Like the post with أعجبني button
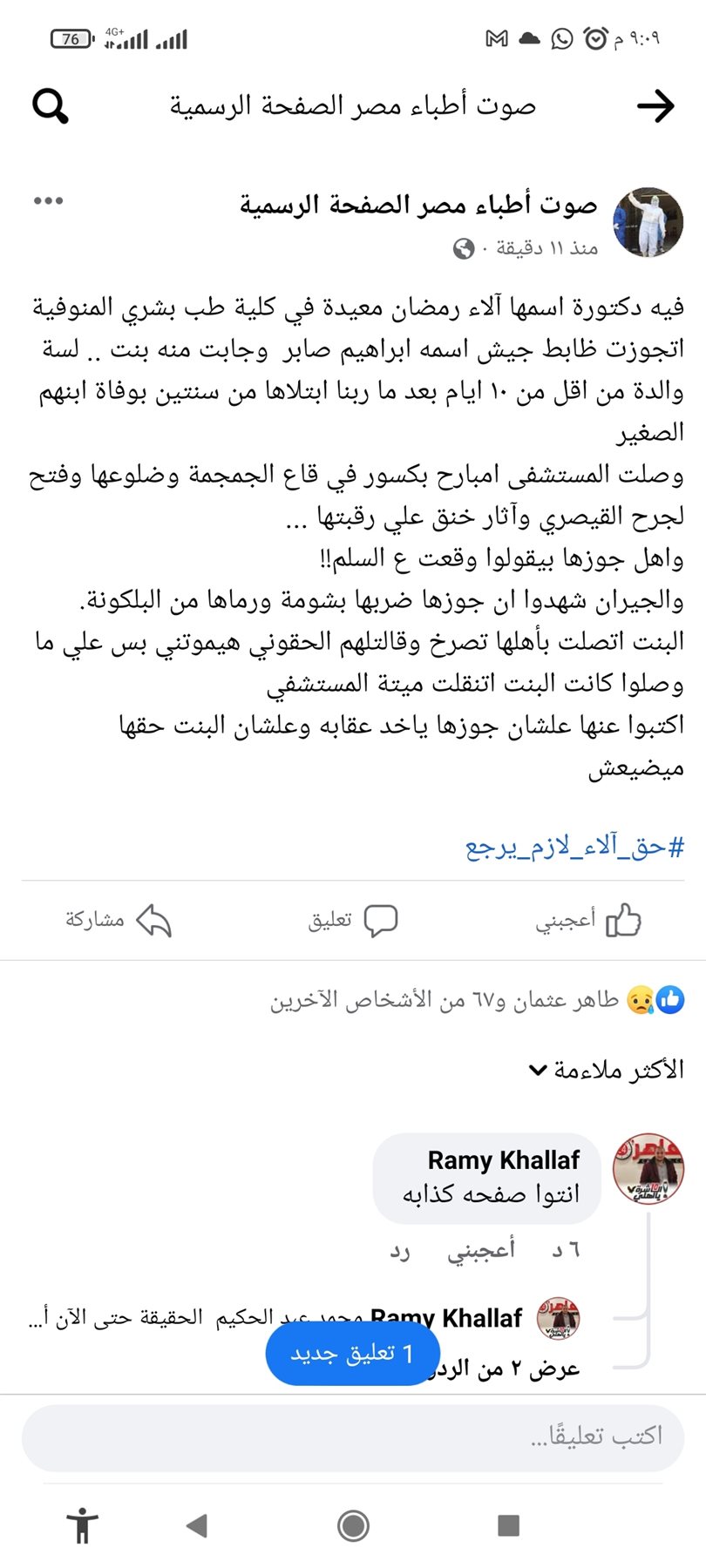This screenshot has height=1568, width=706. click(x=588, y=920)
